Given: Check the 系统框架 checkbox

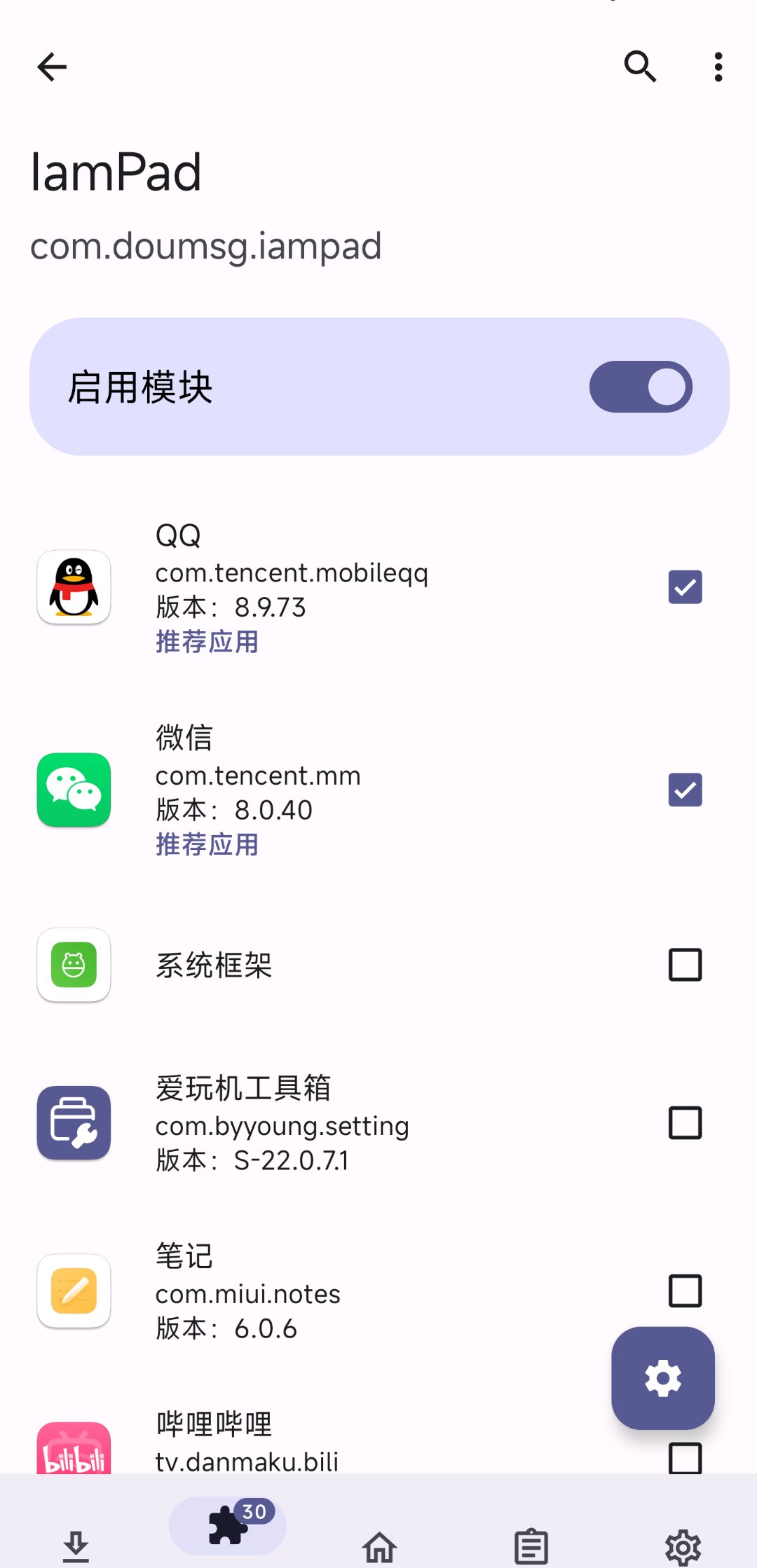Looking at the screenshot, I should click(685, 965).
